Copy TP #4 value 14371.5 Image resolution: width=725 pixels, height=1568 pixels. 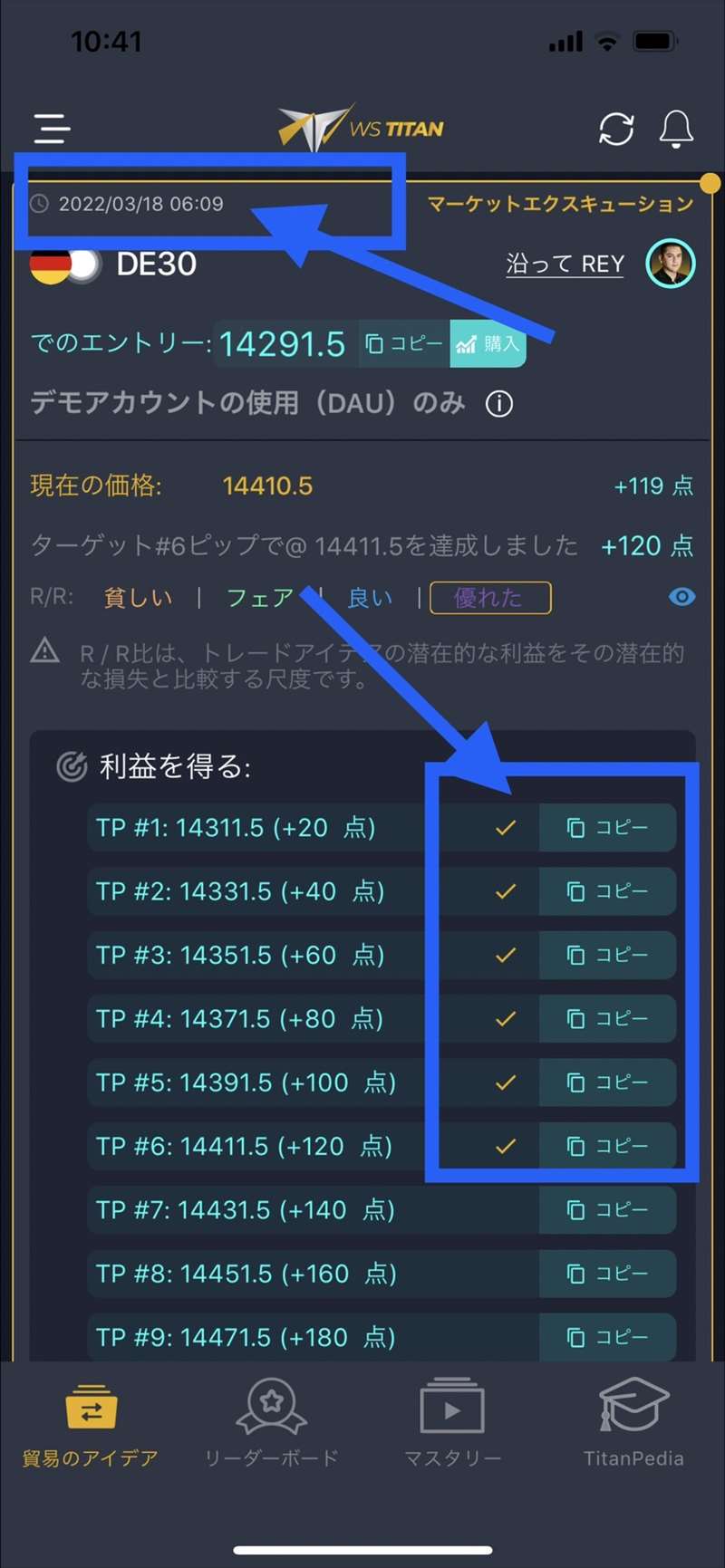pos(607,1019)
